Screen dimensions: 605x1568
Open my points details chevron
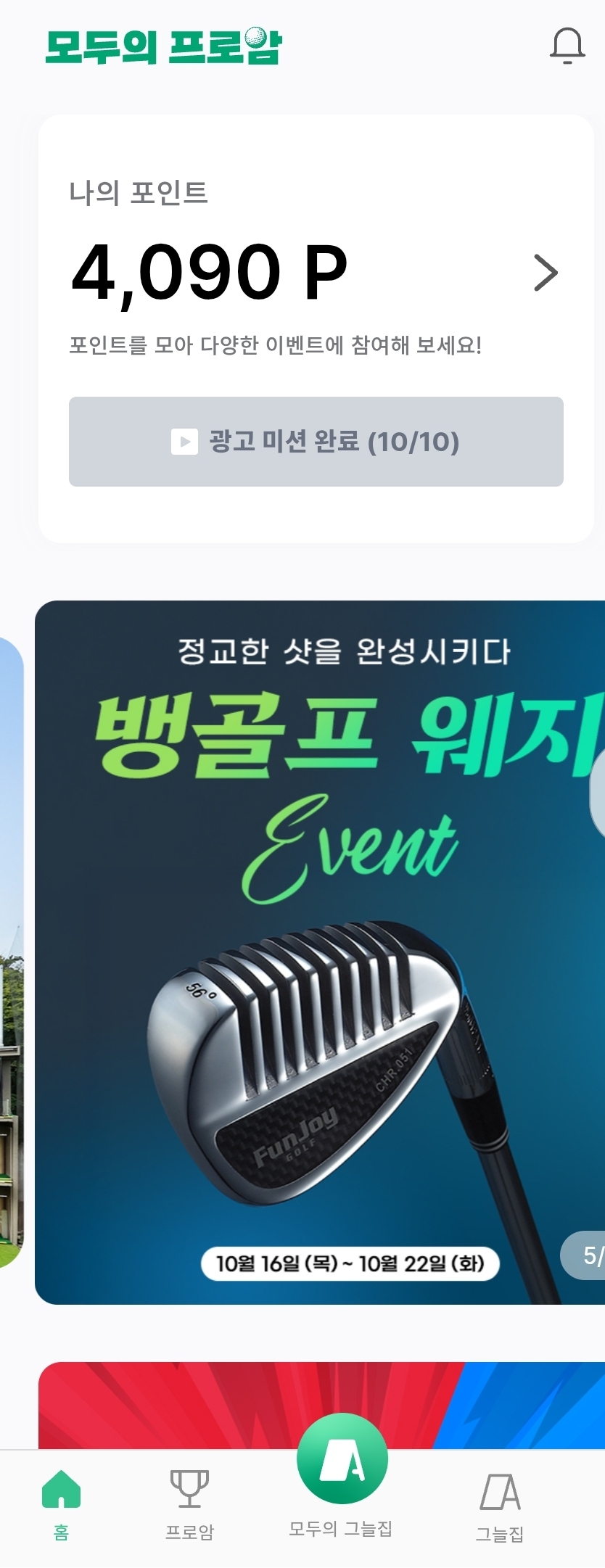pyautogui.click(x=546, y=273)
